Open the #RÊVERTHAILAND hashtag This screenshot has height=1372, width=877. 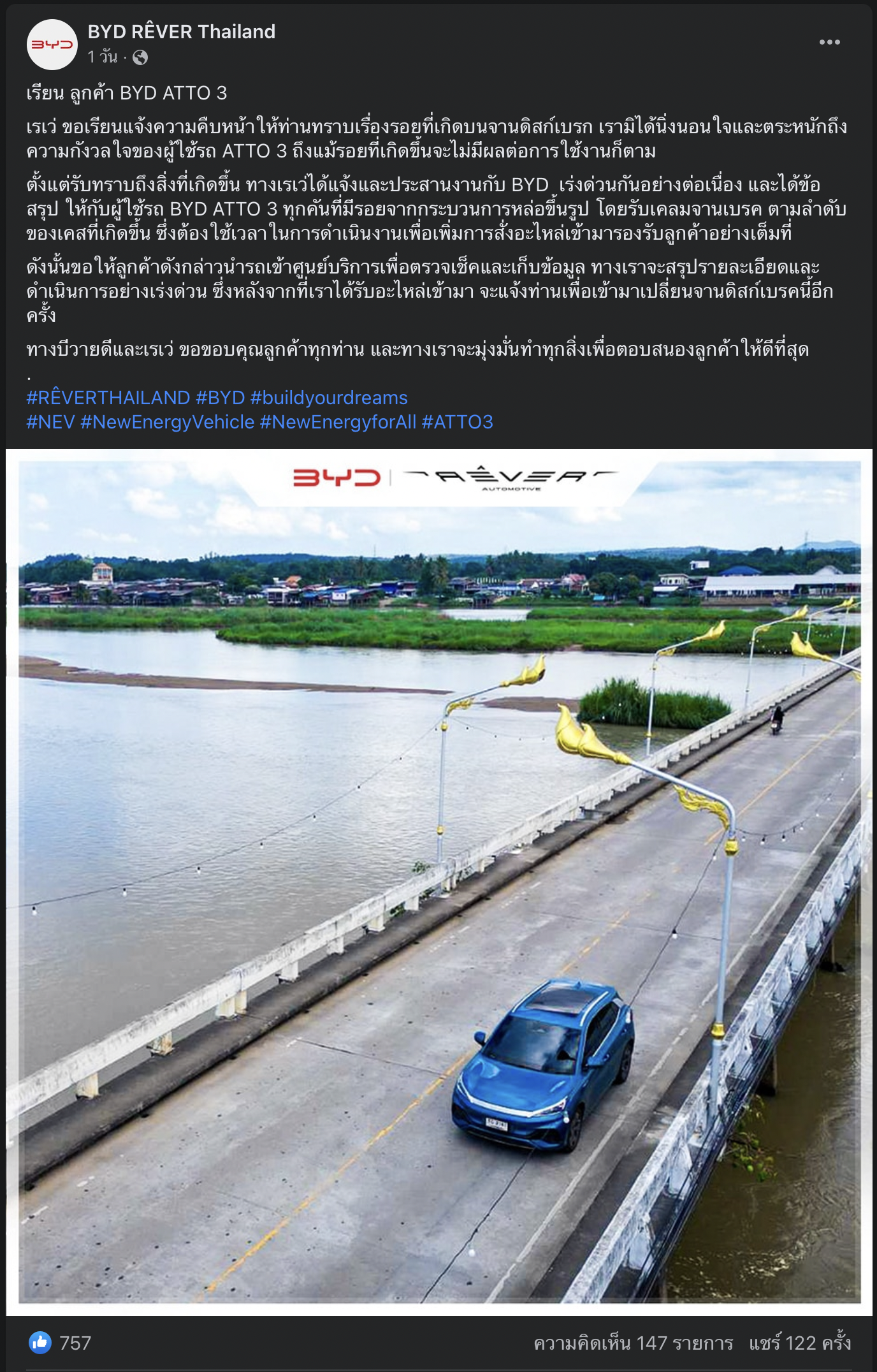point(108,398)
